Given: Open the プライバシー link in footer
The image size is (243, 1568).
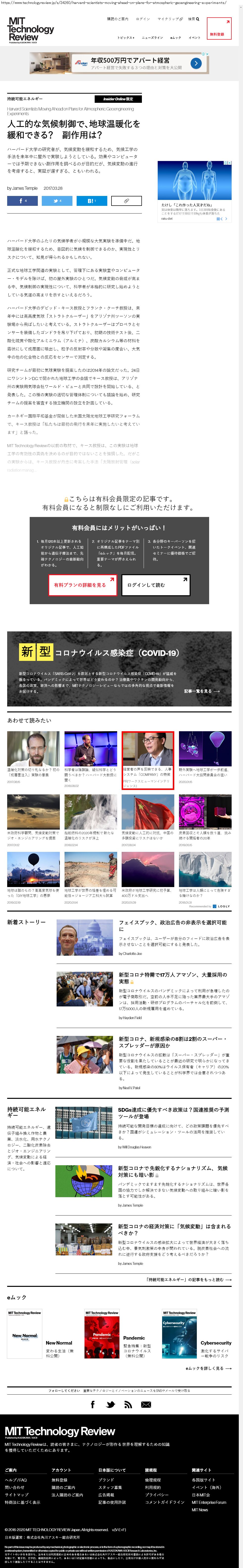Looking at the screenshot, I should click(x=157, y=1489).
